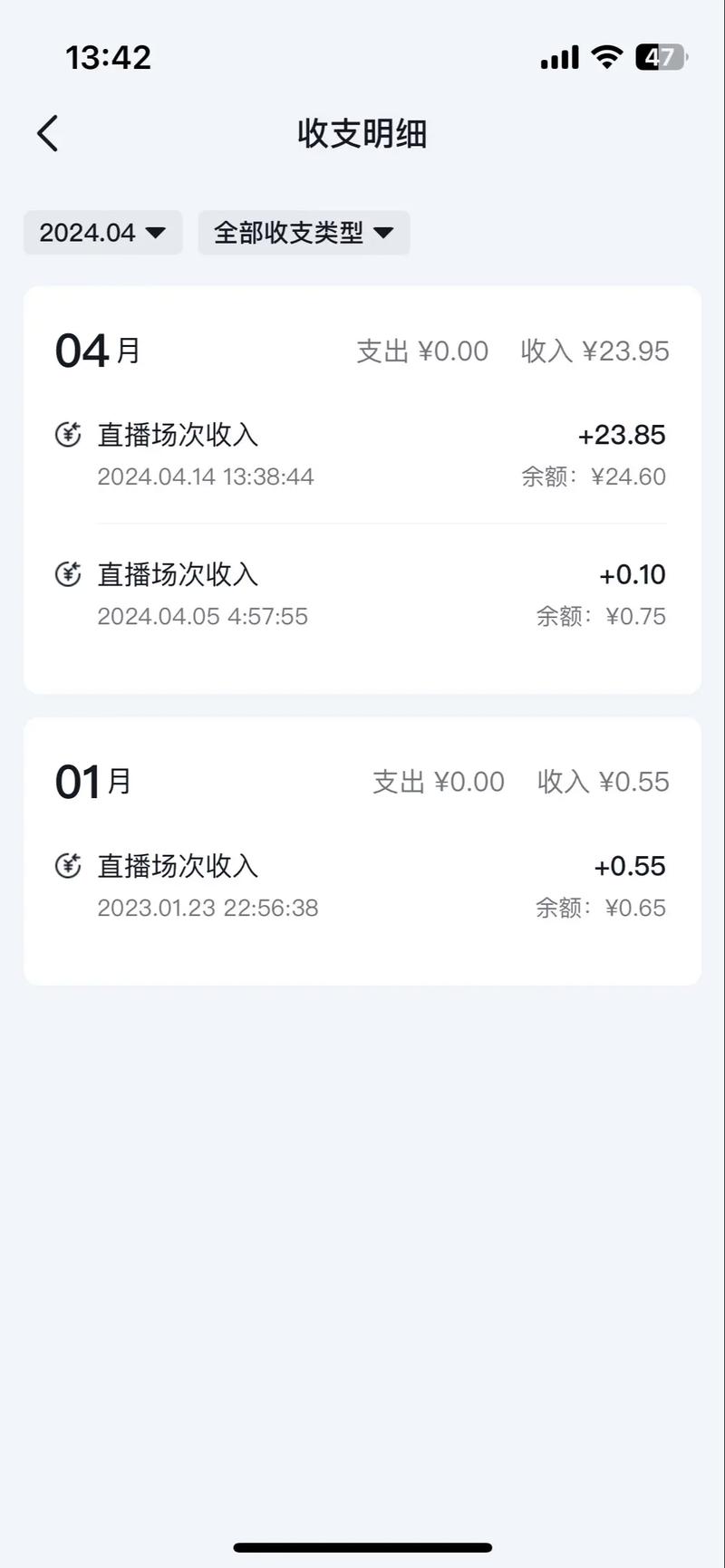Tap the 2023.01.23 transaction timestamp
This screenshot has width=725, height=1568.
coord(208,907)
